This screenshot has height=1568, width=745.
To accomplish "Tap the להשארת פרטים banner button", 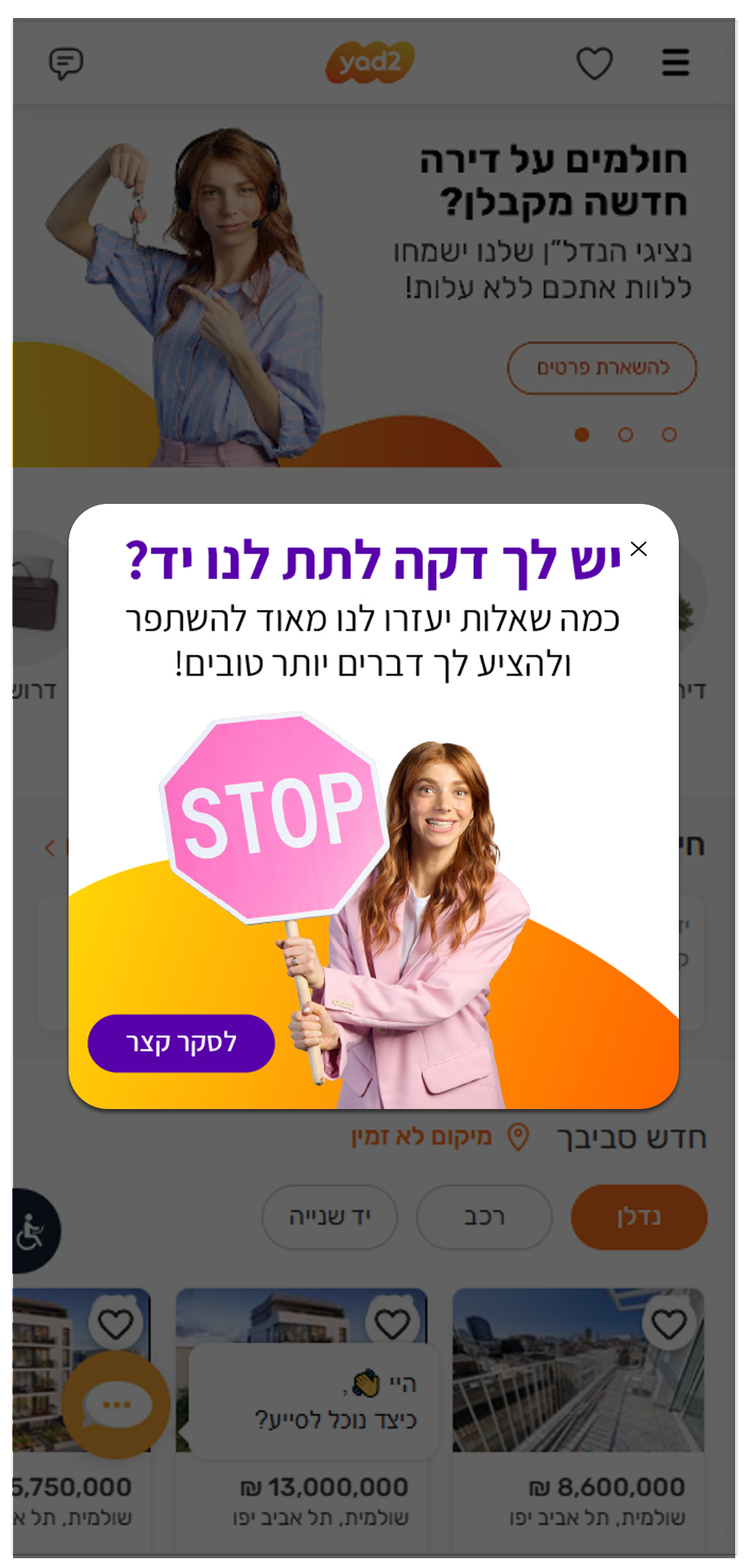I will pyautogui.click(x=602, y=367).
